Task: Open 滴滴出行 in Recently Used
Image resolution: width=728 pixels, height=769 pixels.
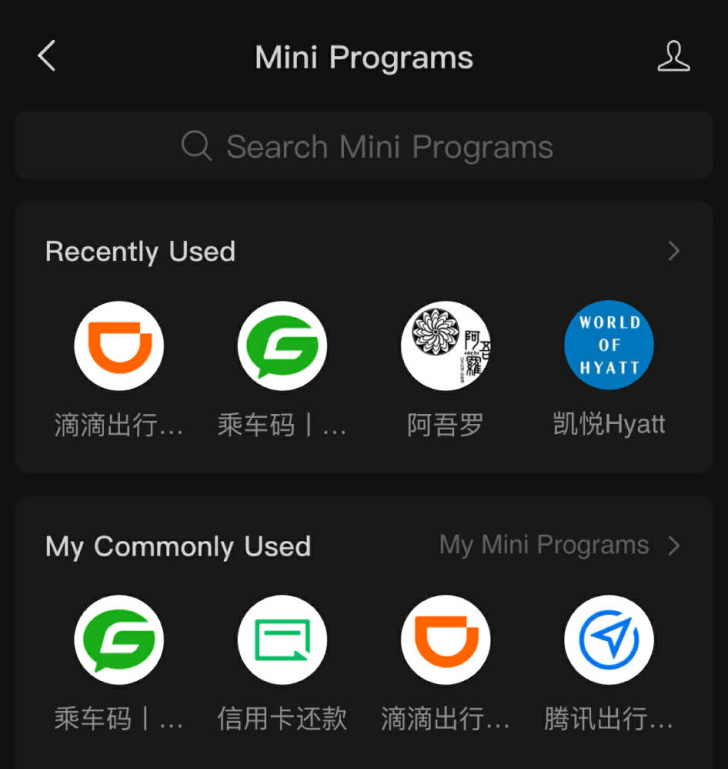Action: coord(119,346)
